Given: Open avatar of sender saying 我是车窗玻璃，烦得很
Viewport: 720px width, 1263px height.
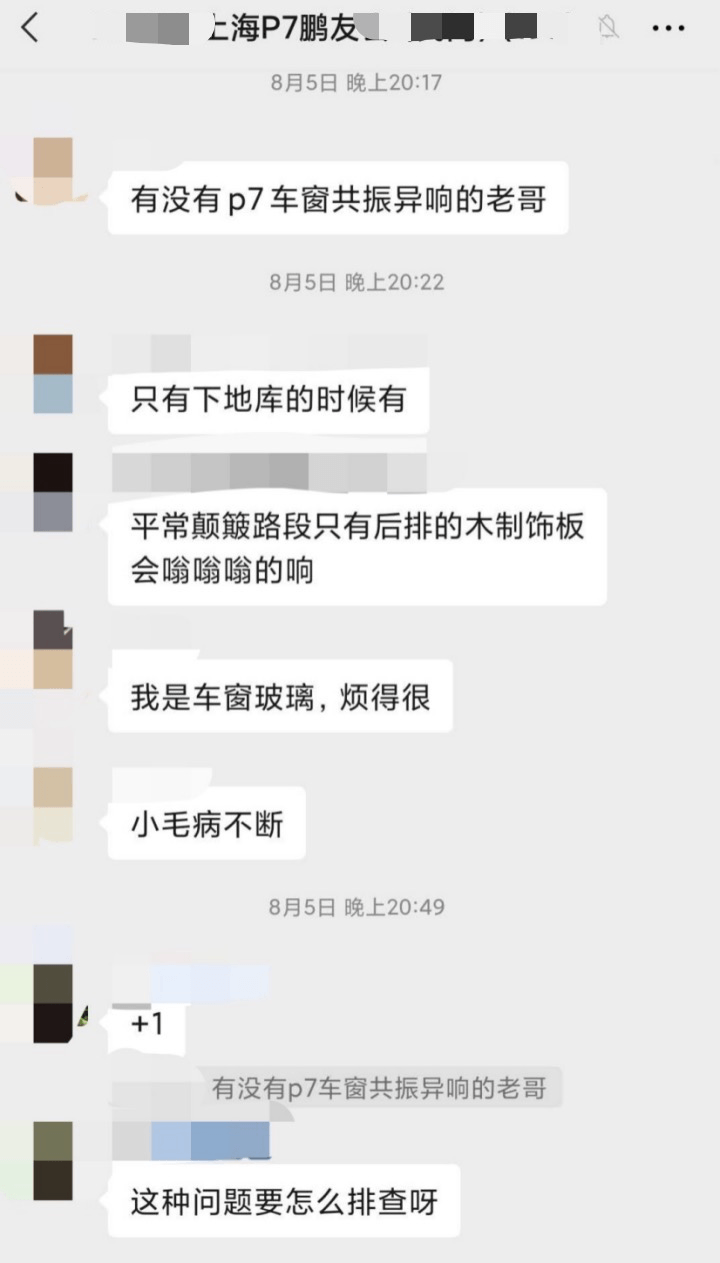Looking at the screenshot, I should click(53, 649).
